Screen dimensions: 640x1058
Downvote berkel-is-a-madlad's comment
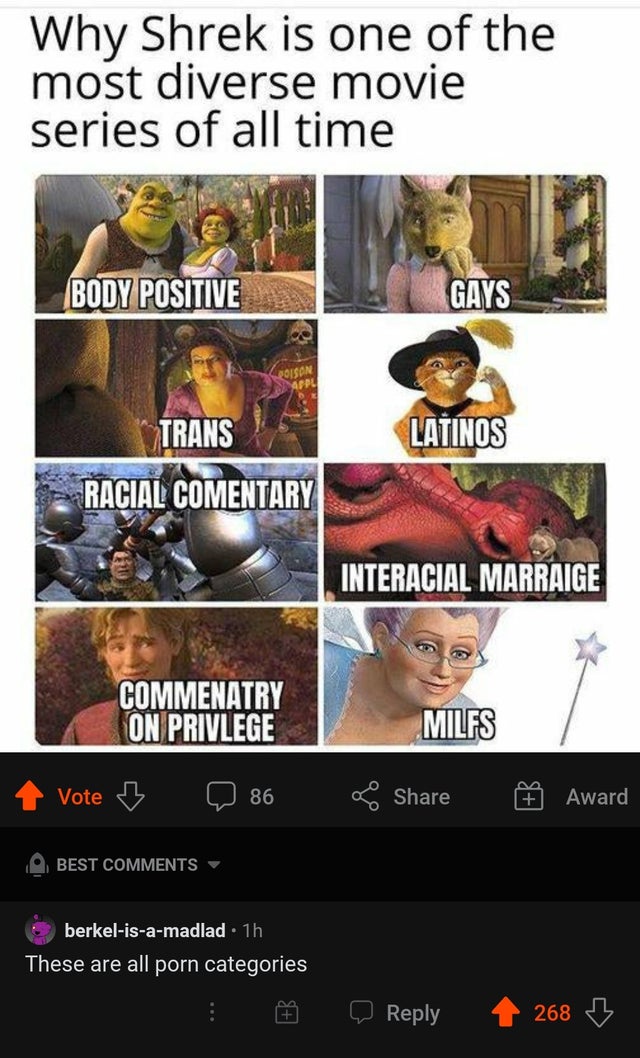coord(599,1013)
